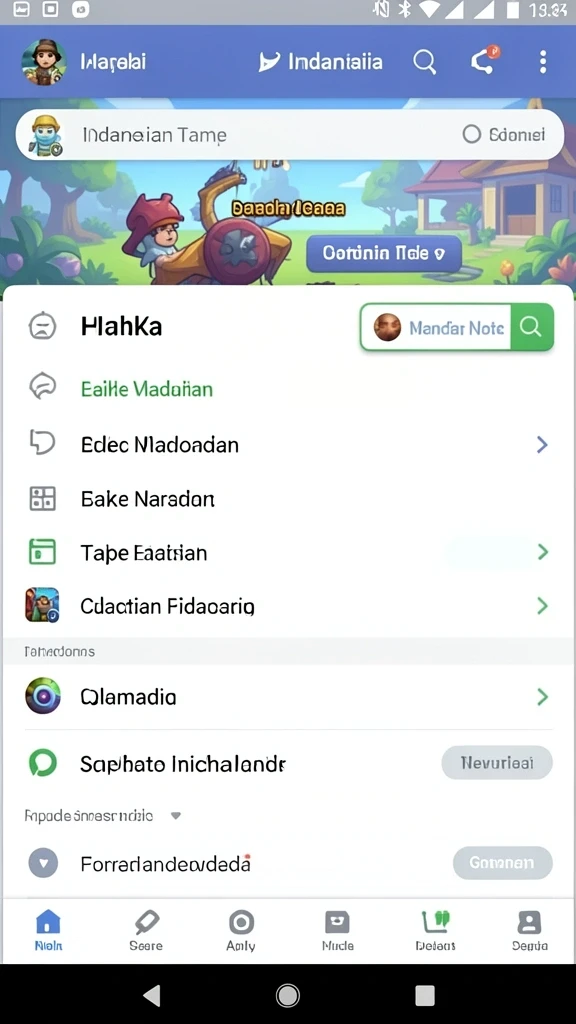Tap the system back button
The width and height of the screenshot is (576, 1024).
[x=152, y=995]
